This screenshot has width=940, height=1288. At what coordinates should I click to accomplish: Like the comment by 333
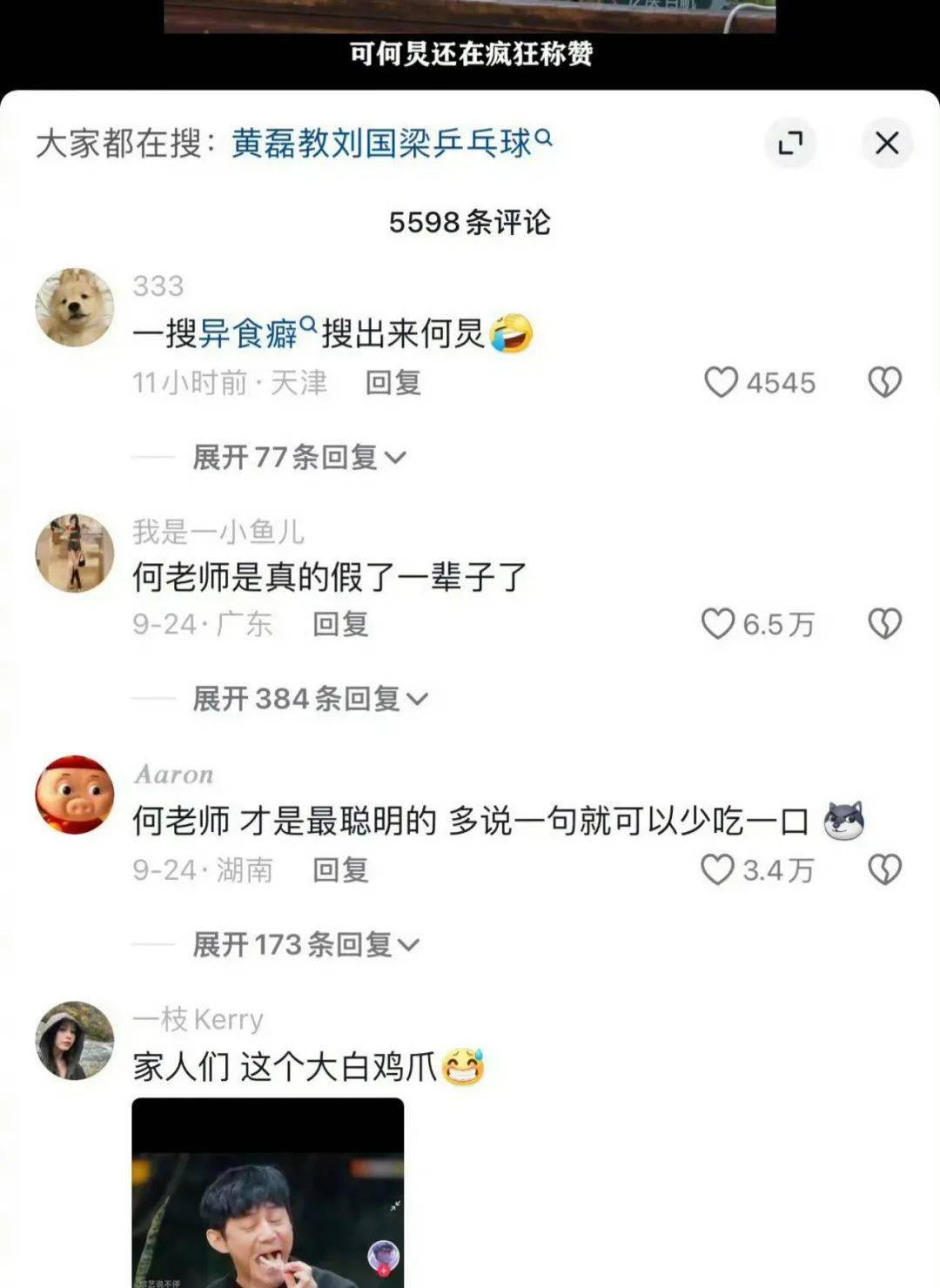721,382
